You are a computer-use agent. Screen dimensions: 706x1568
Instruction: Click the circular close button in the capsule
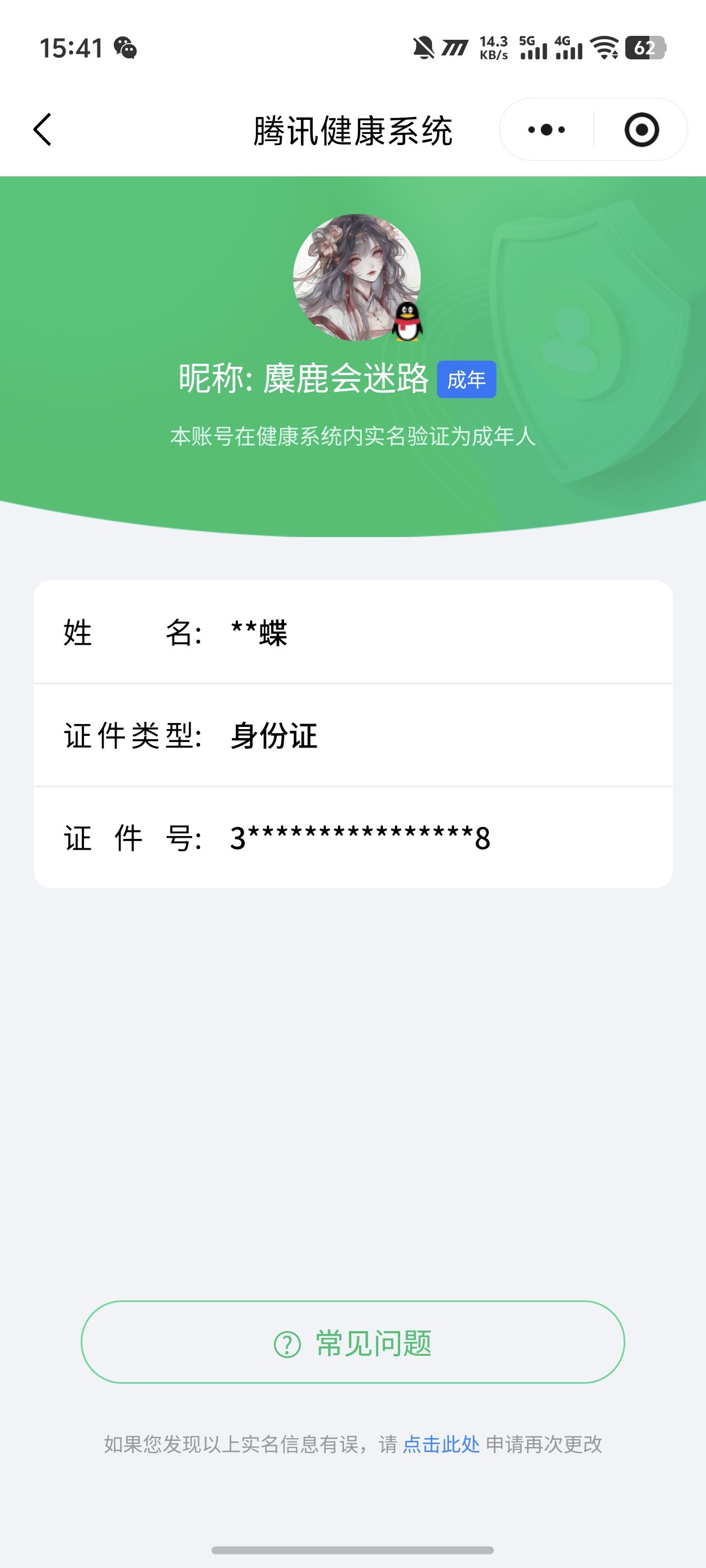[x=642, y=128]
